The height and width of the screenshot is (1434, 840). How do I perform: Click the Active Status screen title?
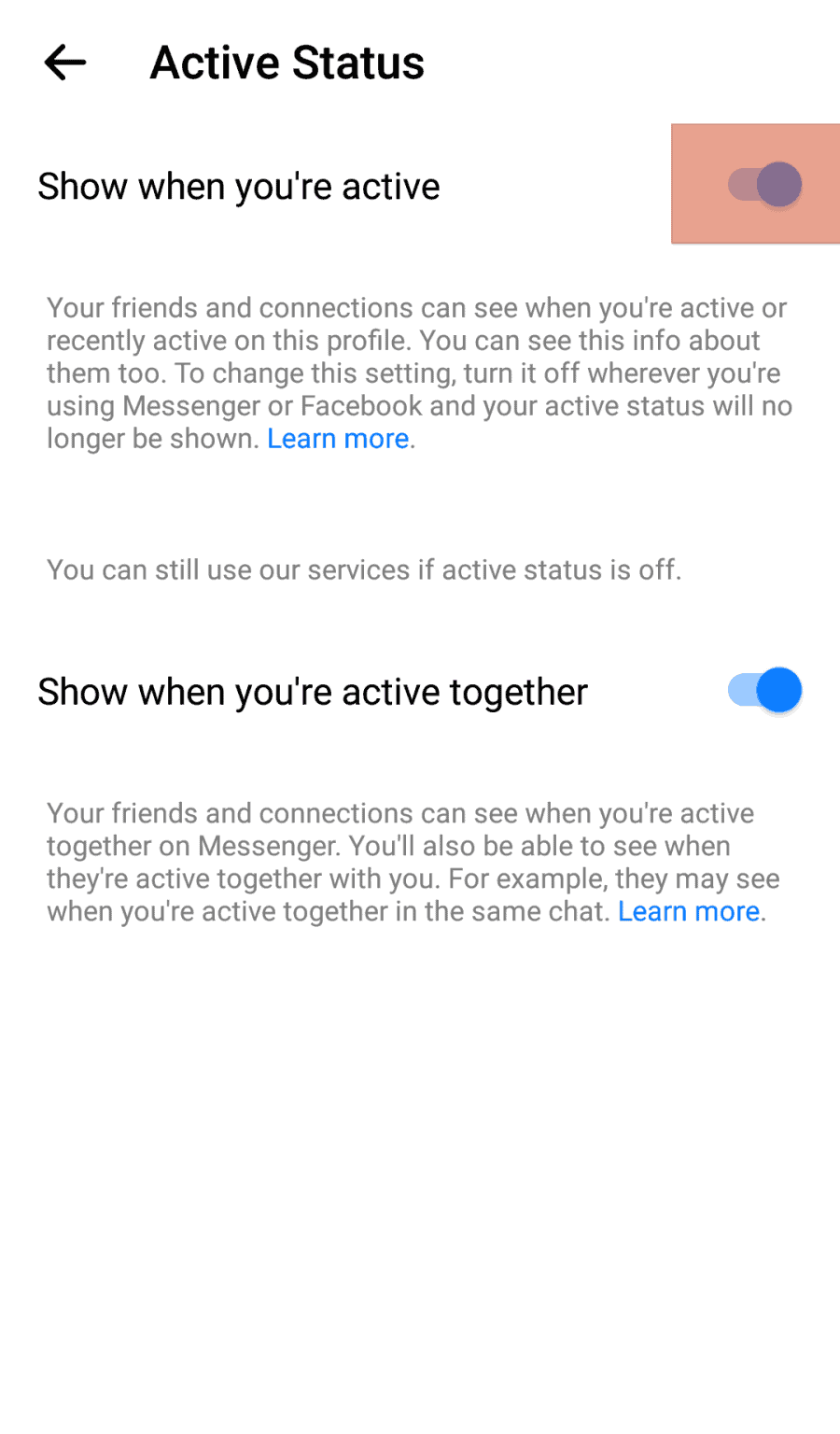tap(287, 63)
